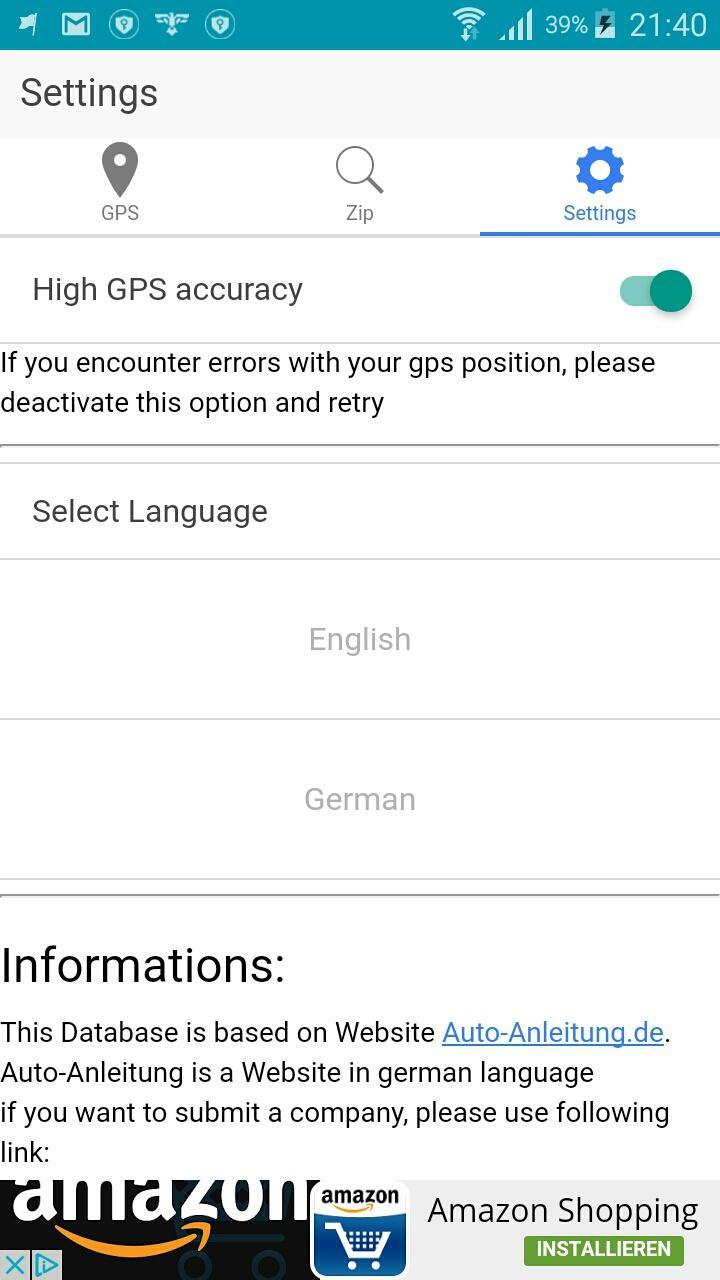Switch to the GPS tab
Image resolution: width=720 pixels, height=1280 pixels.
click(x=120, y=186)
